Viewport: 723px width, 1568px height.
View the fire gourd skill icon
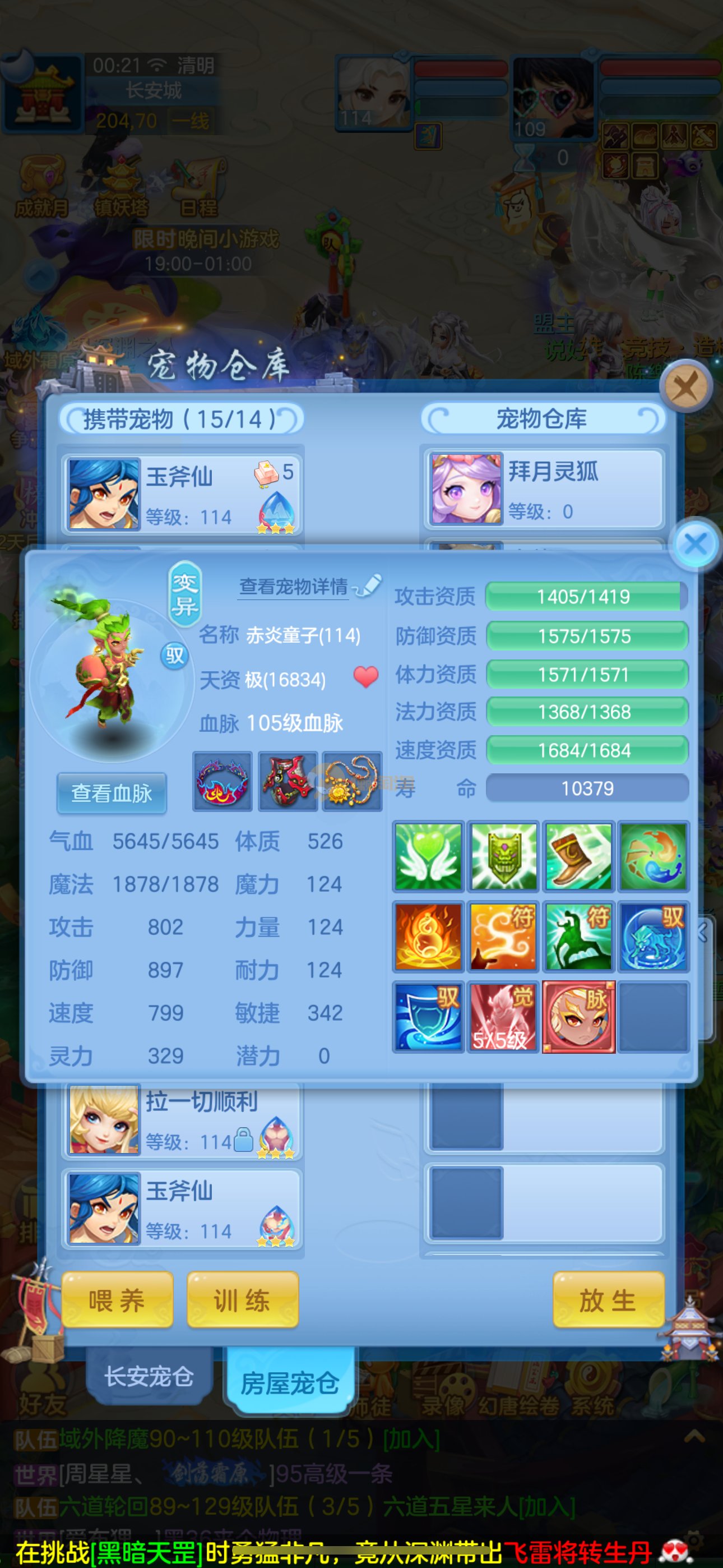[x=428, y=936]
